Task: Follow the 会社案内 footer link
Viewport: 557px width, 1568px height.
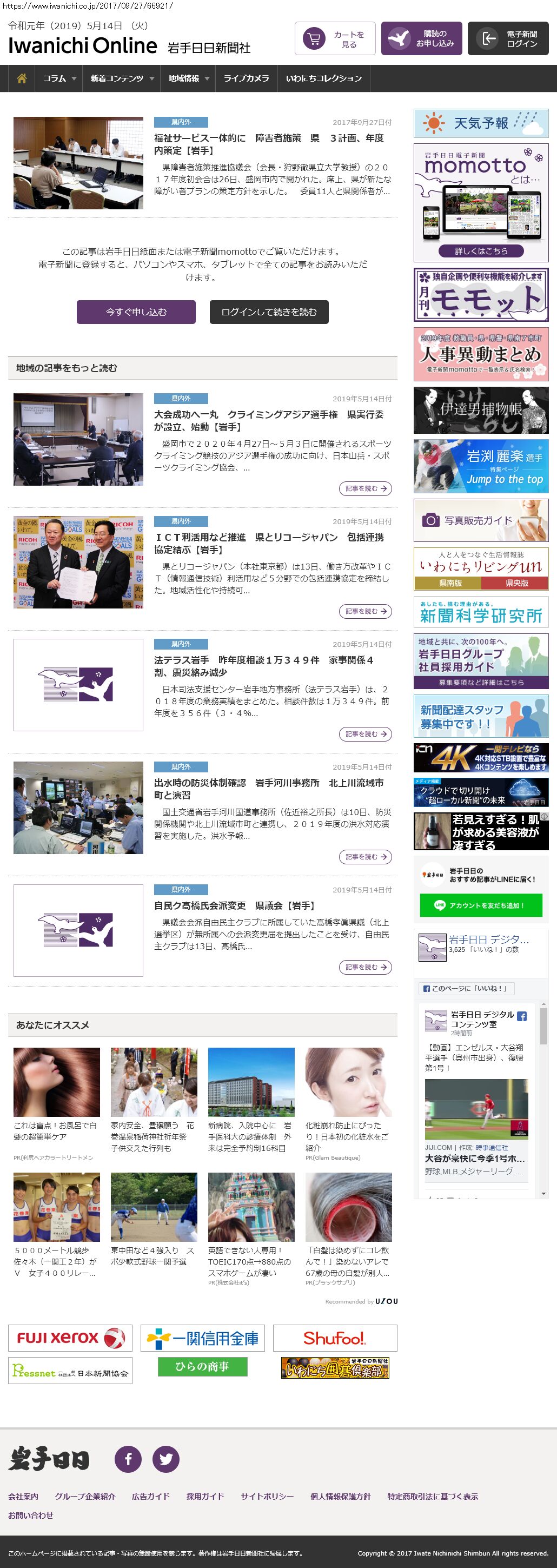Action: (x=23, y=1496)
